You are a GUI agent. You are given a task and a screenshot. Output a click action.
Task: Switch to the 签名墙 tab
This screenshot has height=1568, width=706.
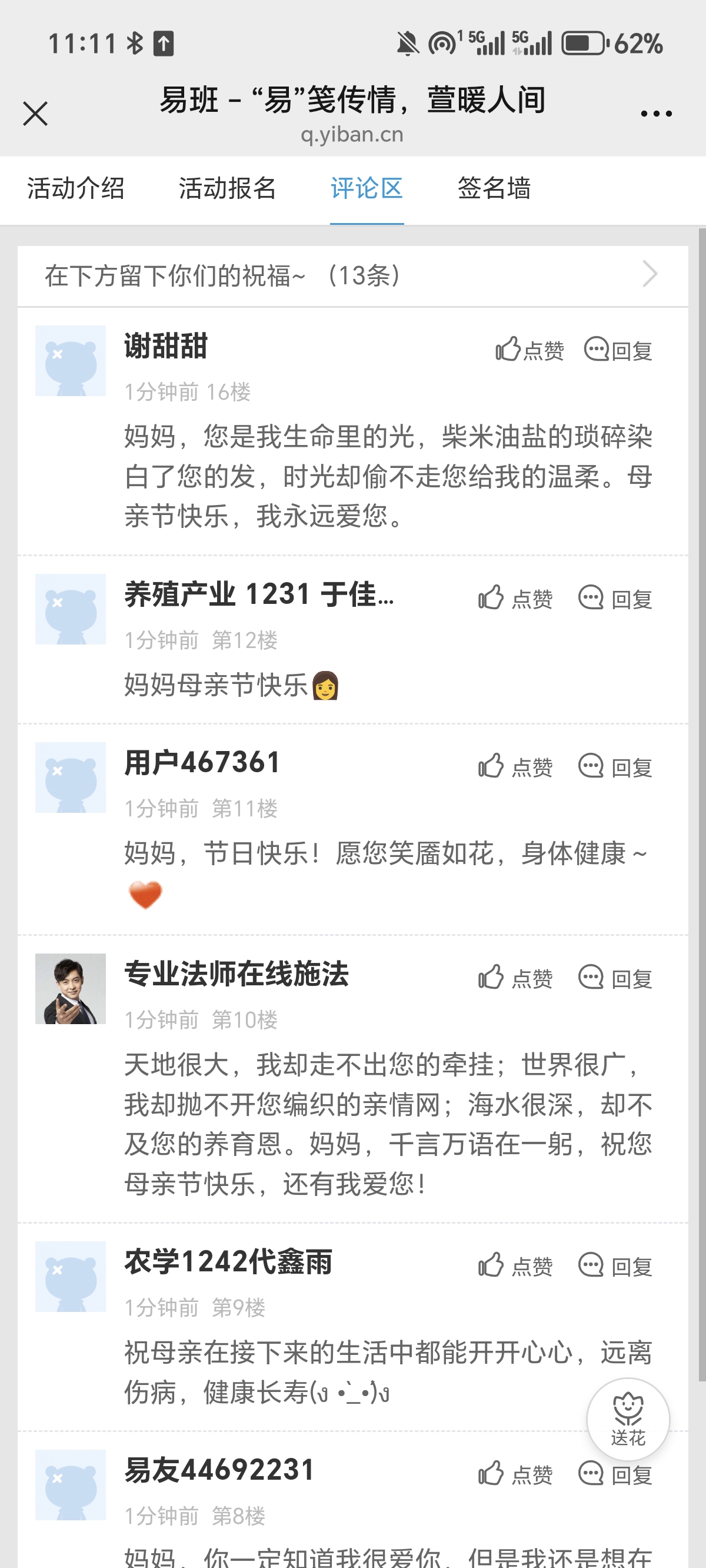pyautogui.click(x=494, y=189)
